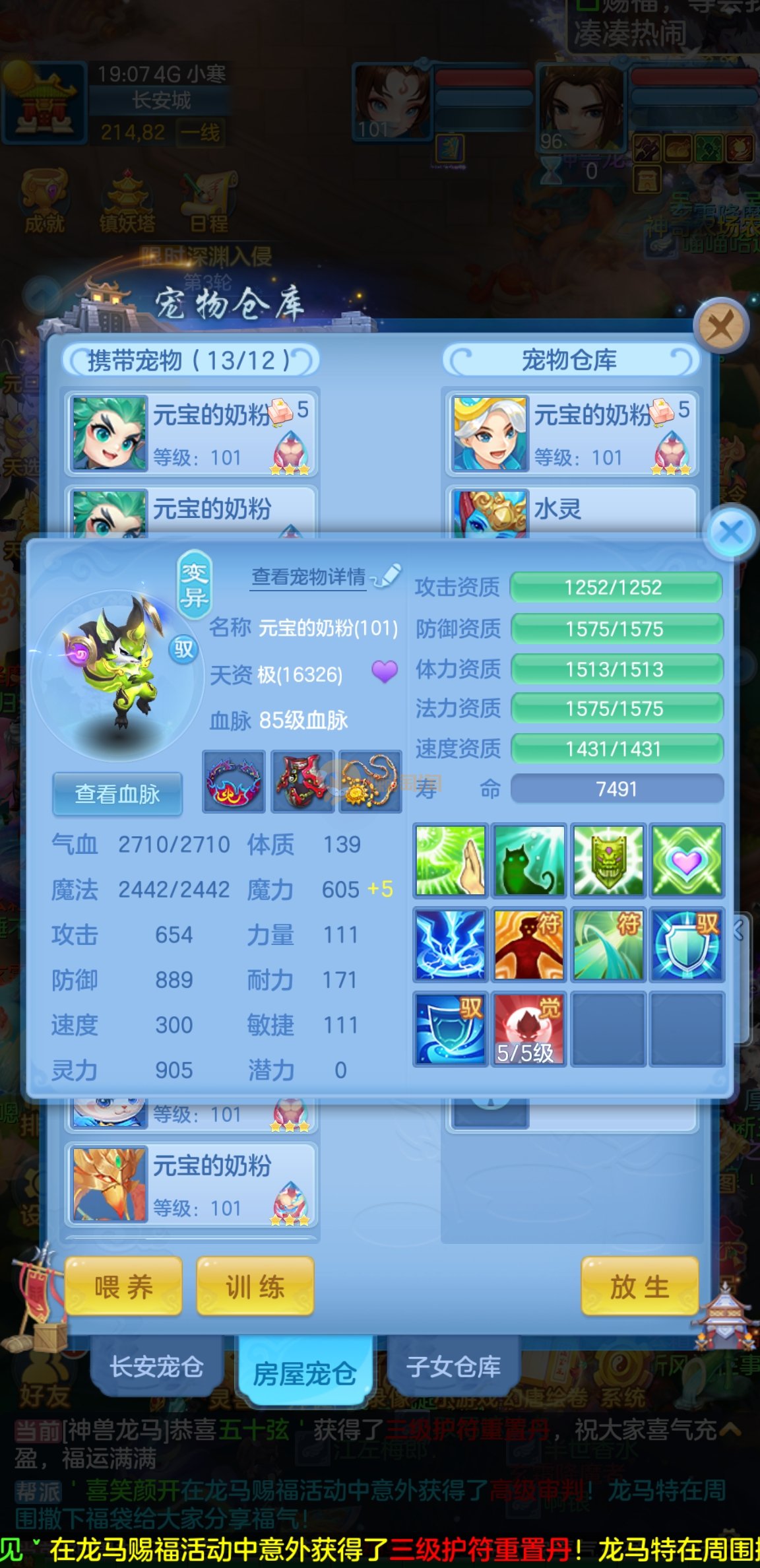
Task: Tap the 训练 button
Action: [255, 1286]
